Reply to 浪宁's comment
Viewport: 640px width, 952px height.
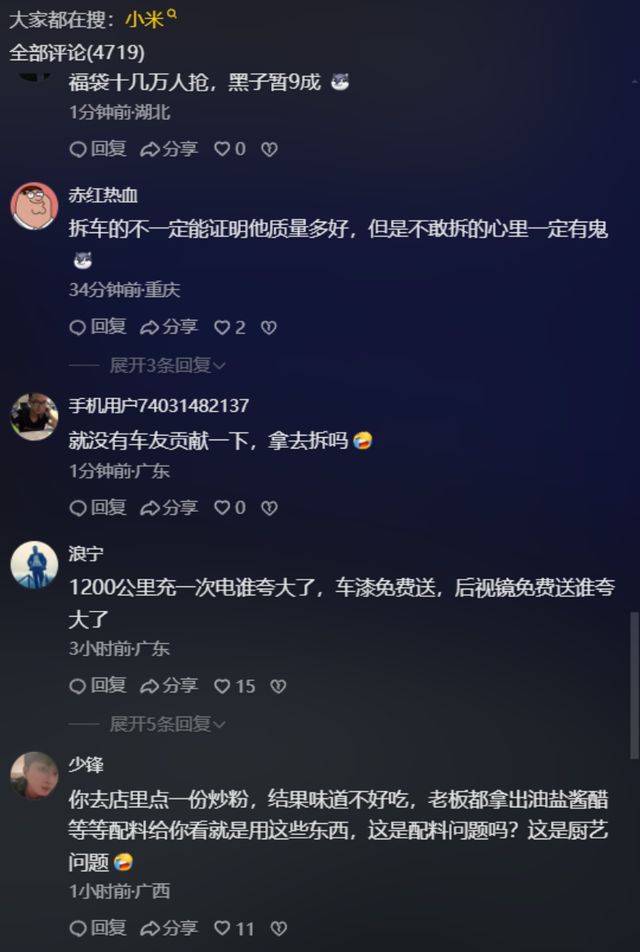98,686
